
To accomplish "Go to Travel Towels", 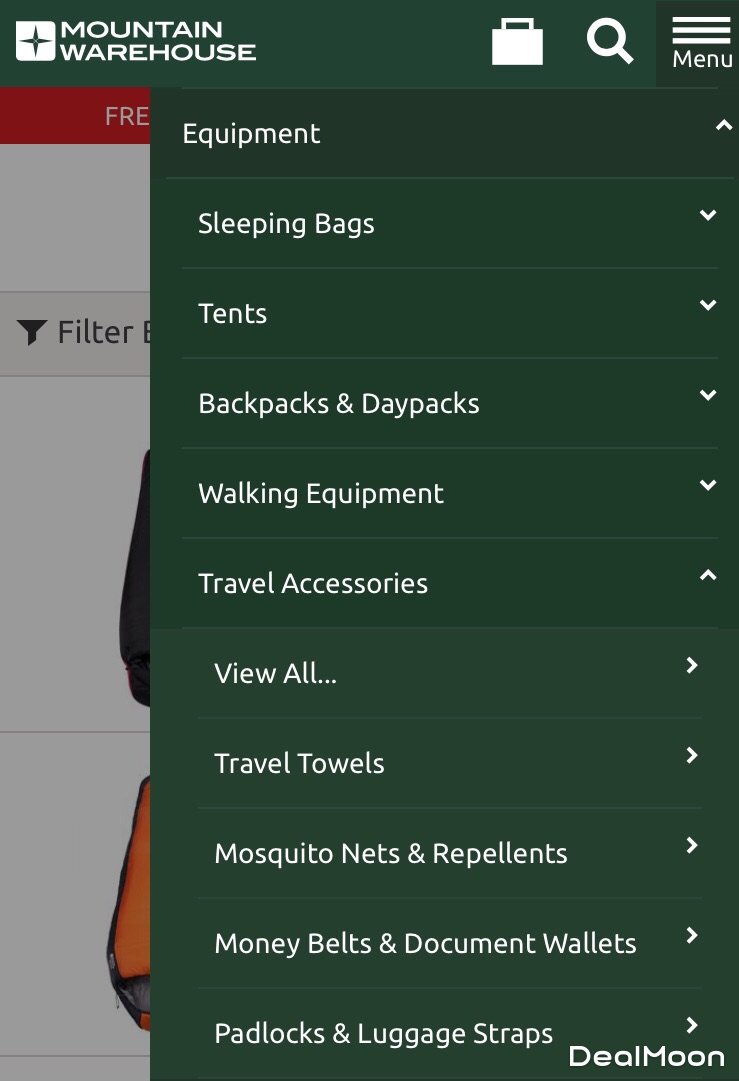I will tap(450, 764).
